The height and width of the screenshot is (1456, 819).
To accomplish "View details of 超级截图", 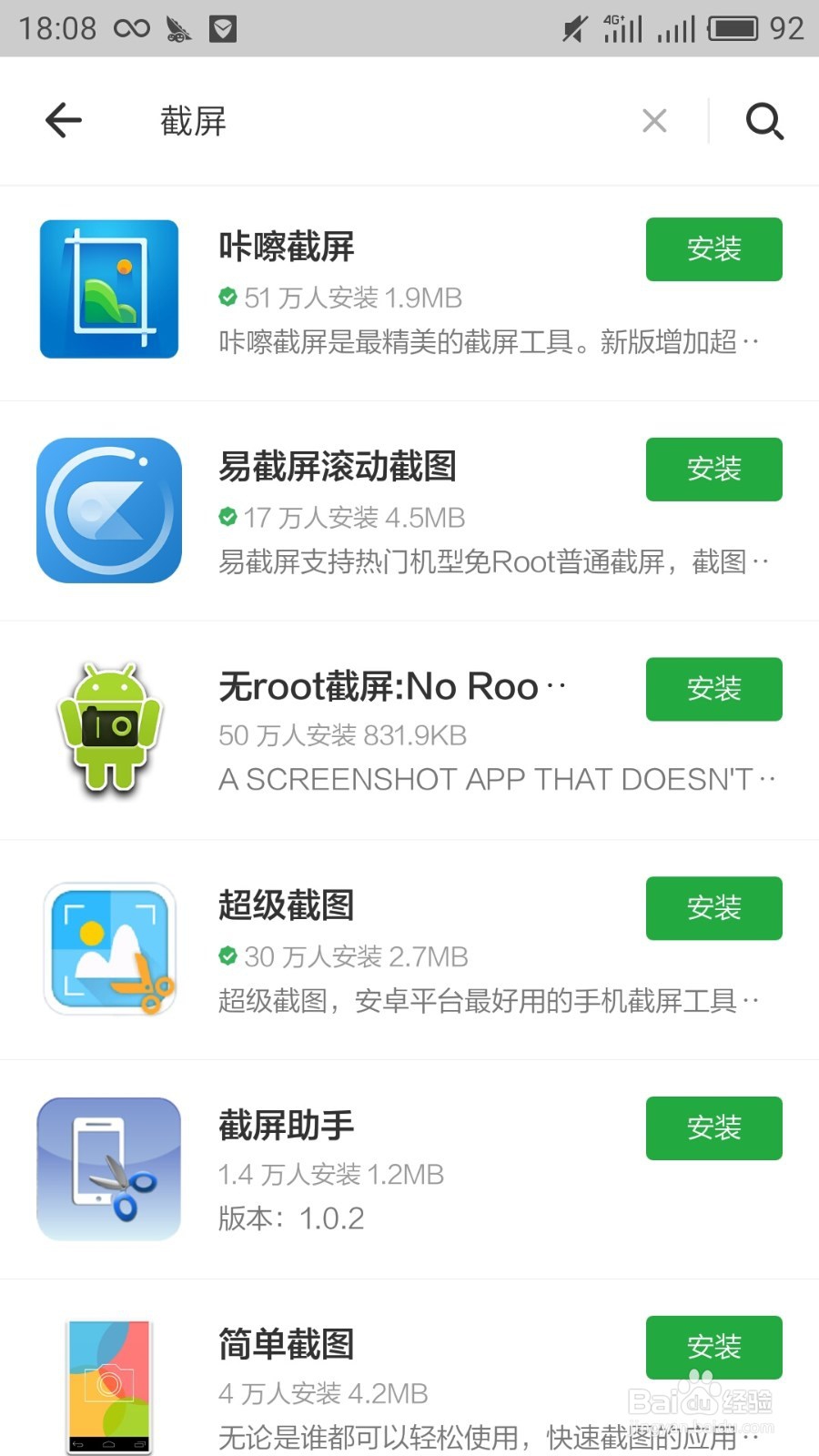I will [285, 905].
